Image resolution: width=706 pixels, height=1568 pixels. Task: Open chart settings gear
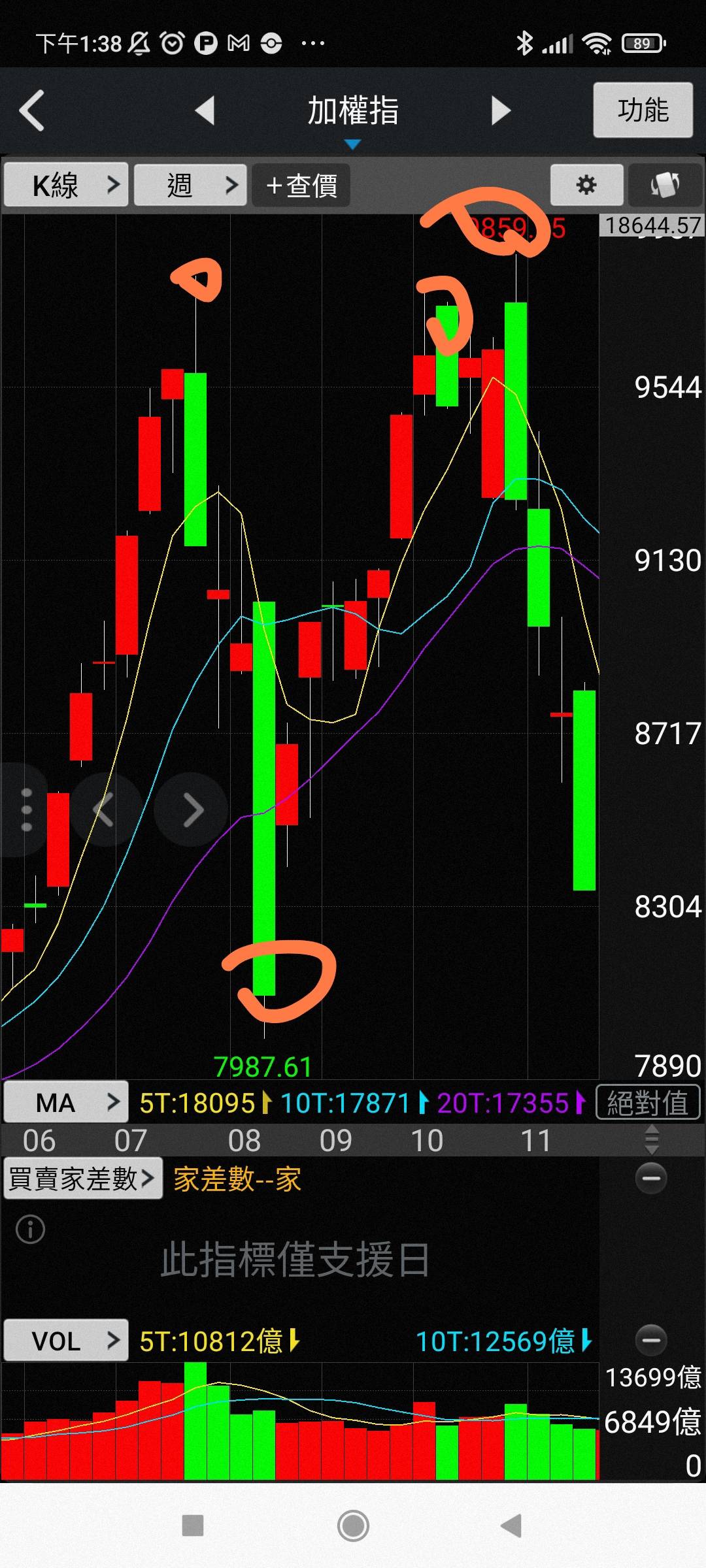586,186
